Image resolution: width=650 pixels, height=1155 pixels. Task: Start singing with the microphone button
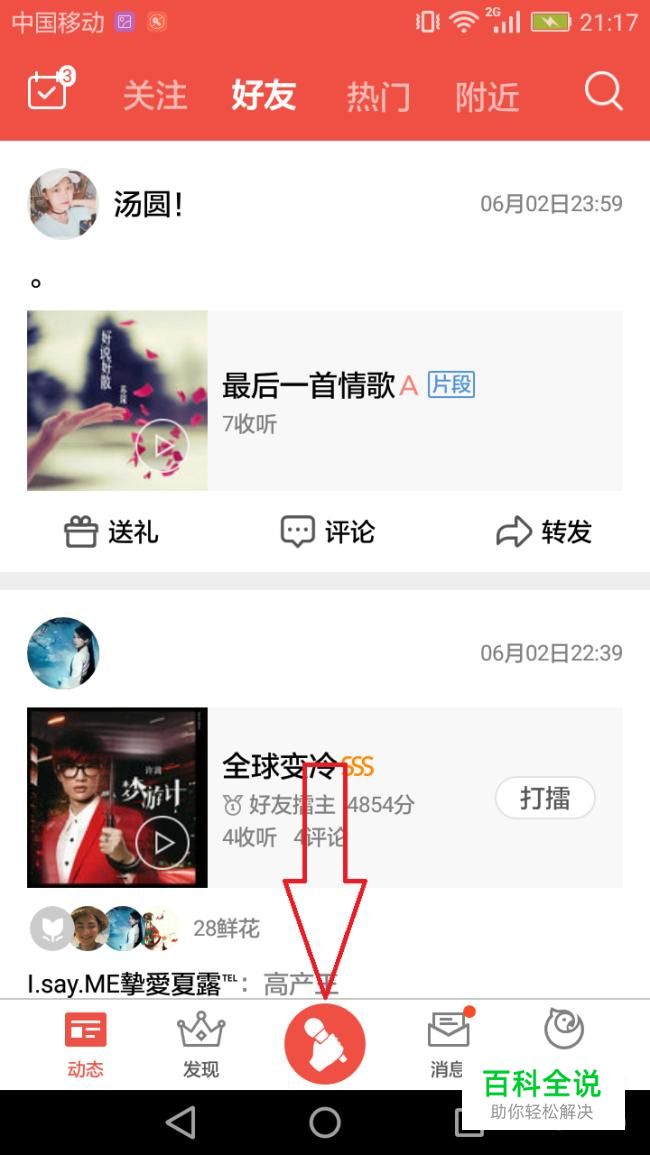(325, 1044)
